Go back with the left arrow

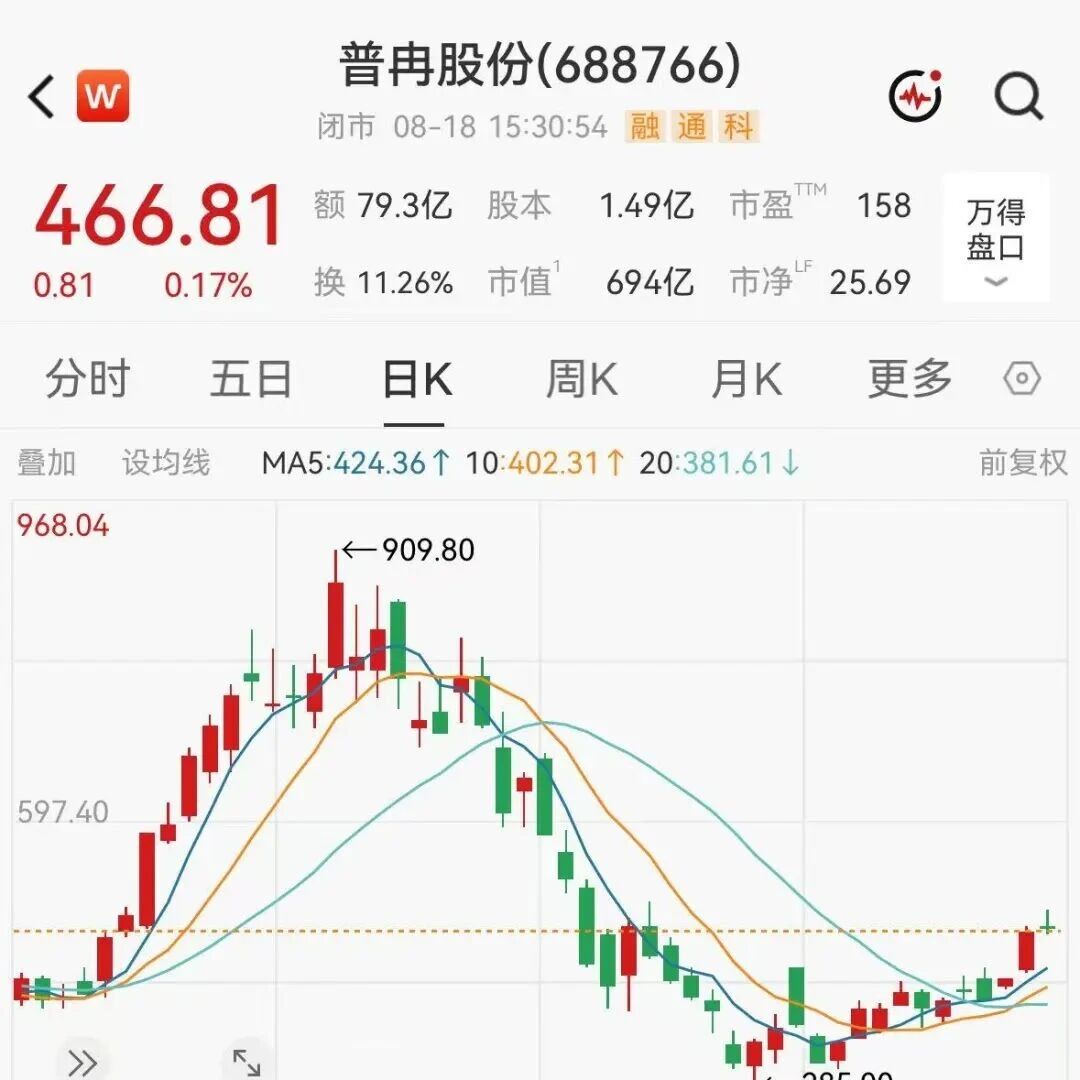[41, 96]
